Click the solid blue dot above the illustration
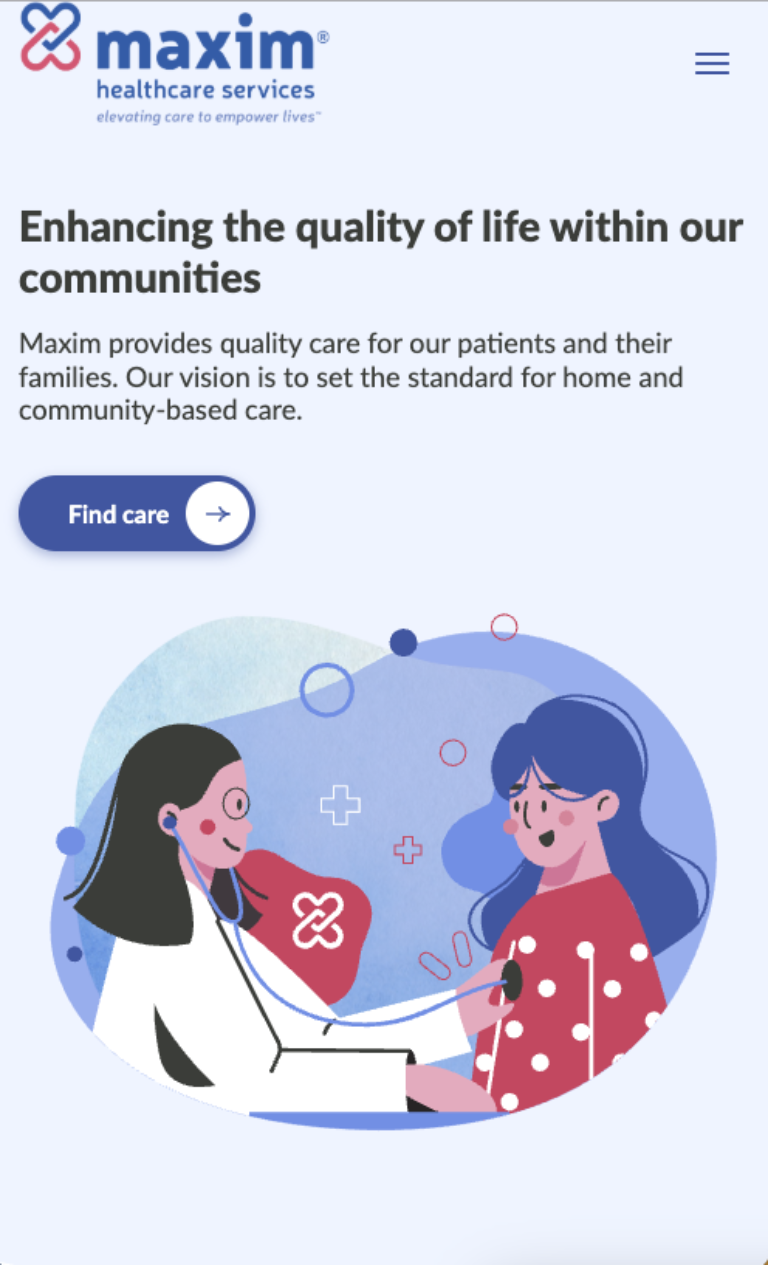Viewport: 768px width, 1265px height. (x=403, y=642)
